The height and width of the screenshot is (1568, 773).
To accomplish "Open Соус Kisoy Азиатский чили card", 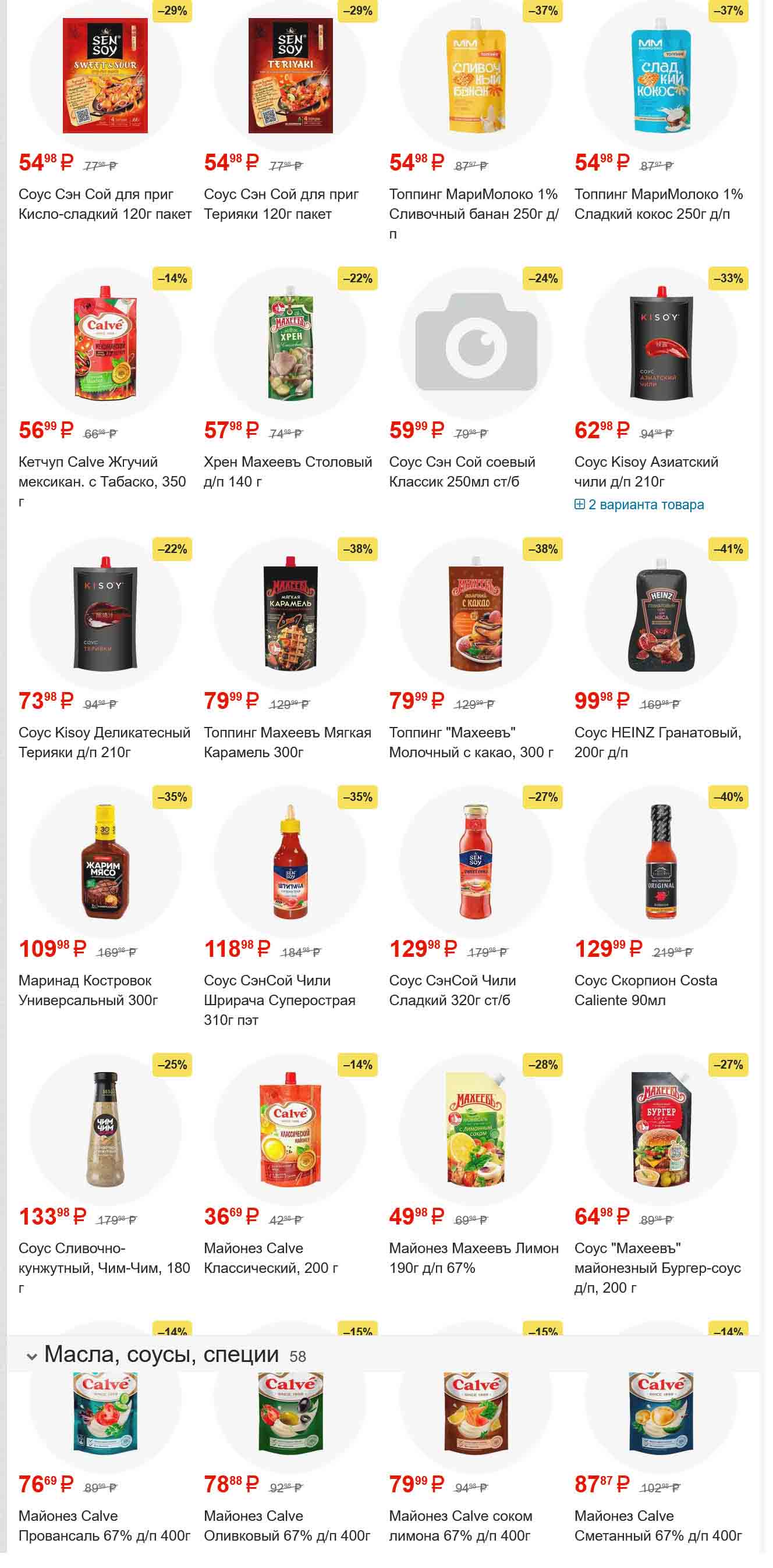I will (646, 472).
